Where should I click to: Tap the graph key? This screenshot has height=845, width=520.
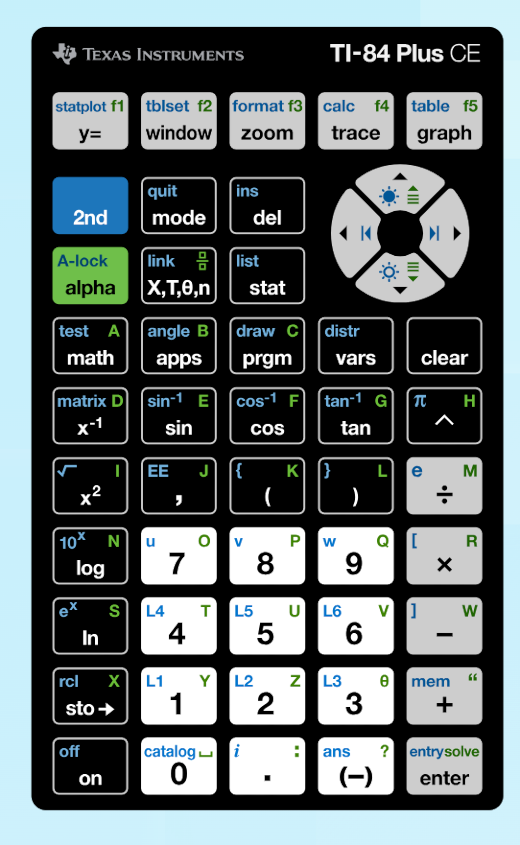pyautogui.click(x=444, y=121)
